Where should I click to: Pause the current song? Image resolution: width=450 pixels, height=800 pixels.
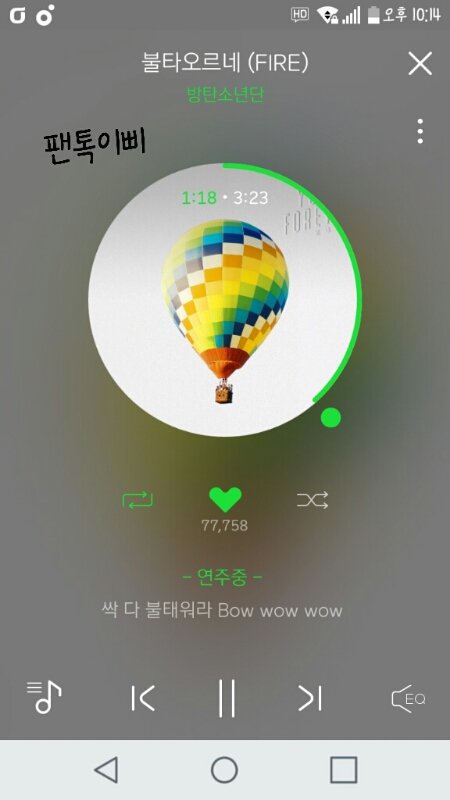click(227, 698)
